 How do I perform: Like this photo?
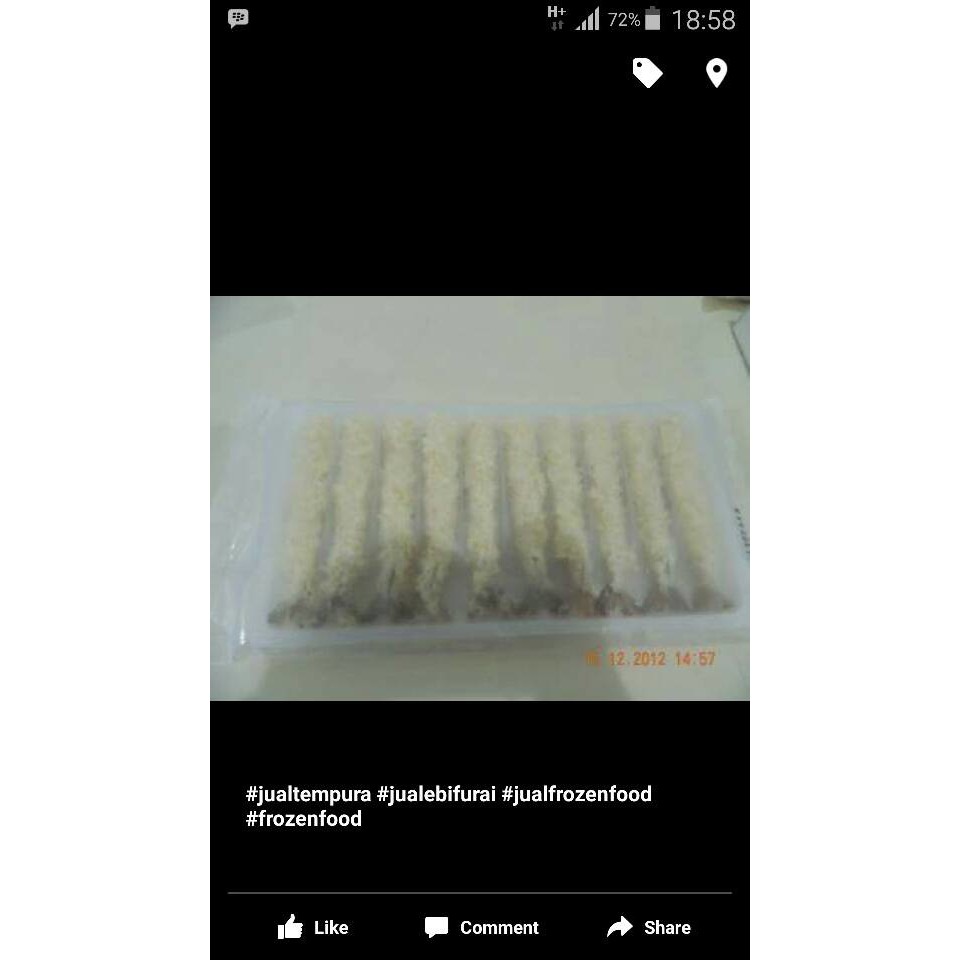(313, 927)
